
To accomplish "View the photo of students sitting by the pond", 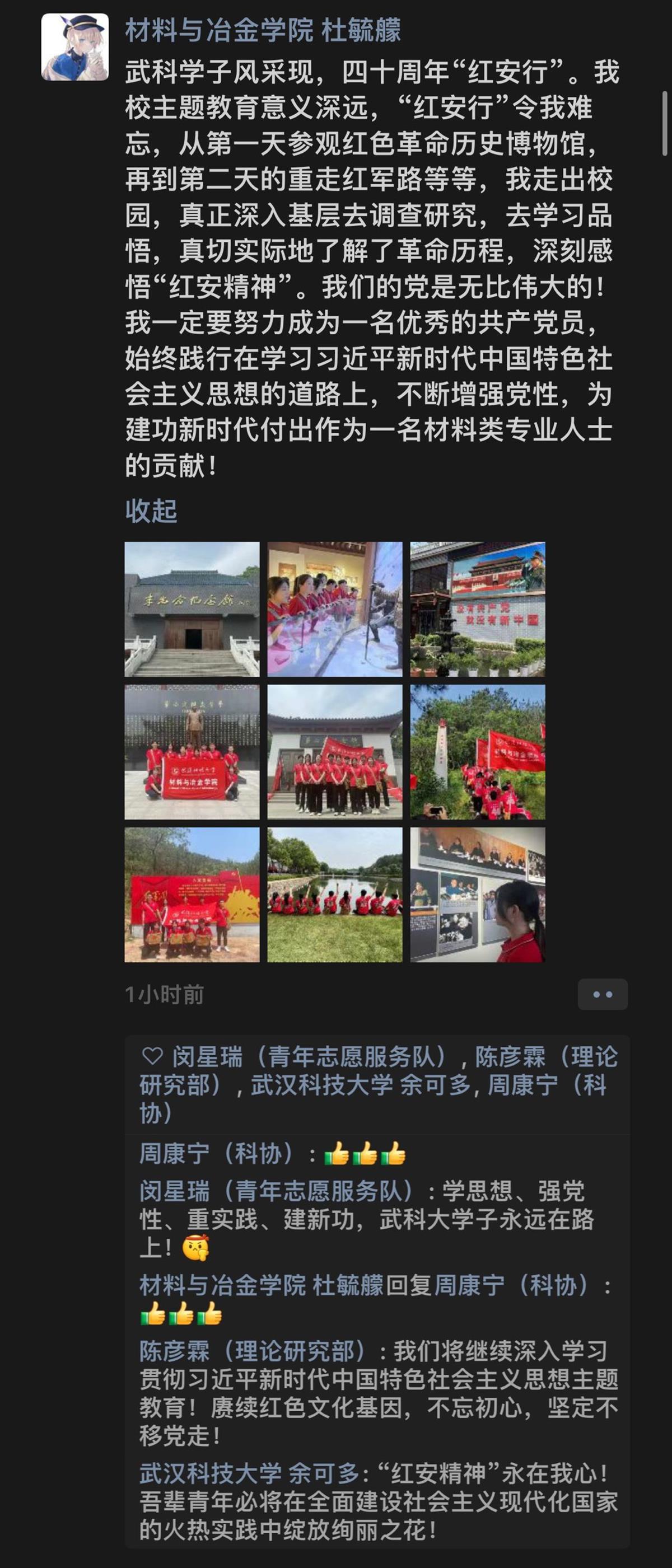I will [x=335, y=895].
